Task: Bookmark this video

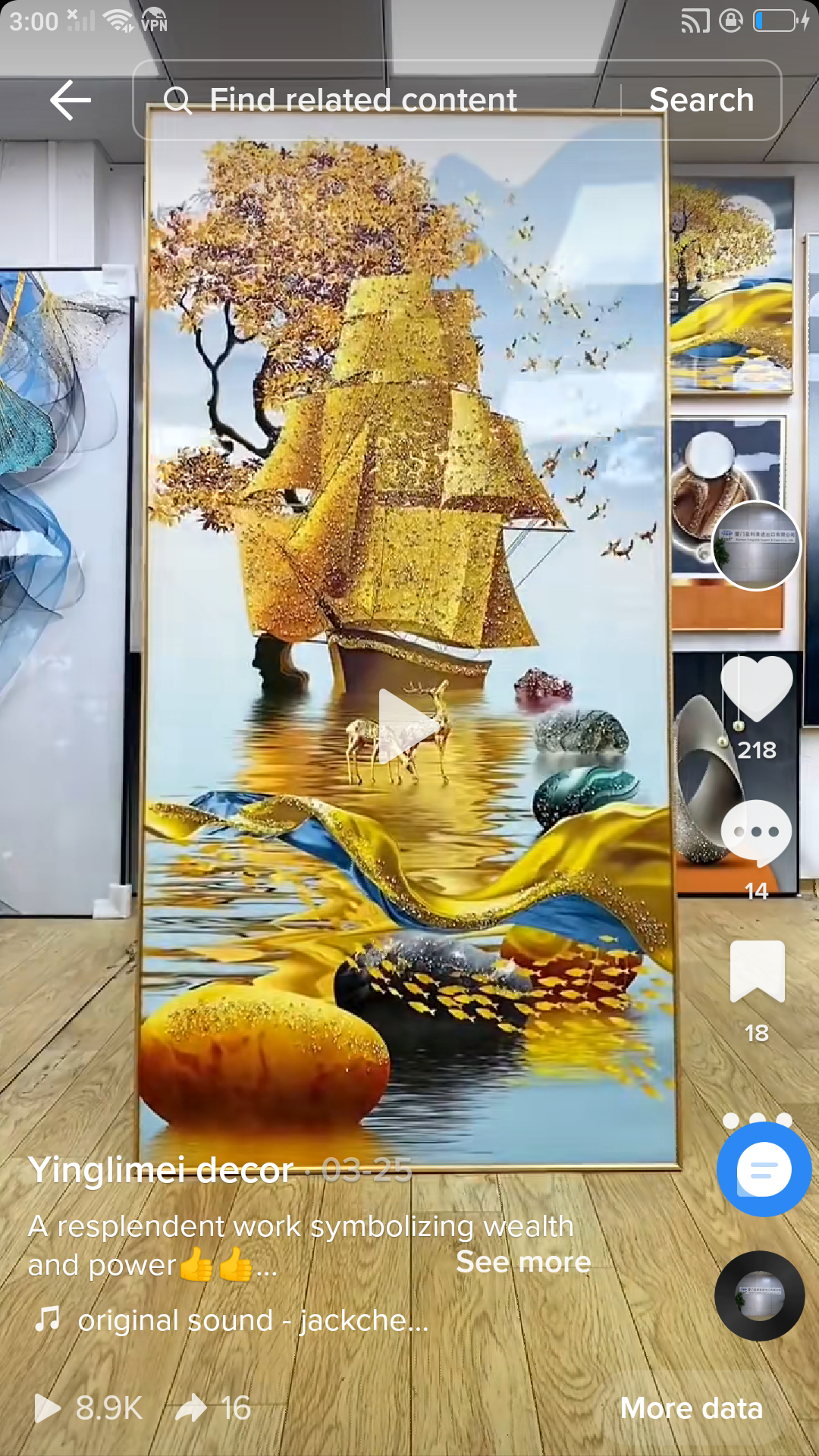Action: tap(757, 972)
